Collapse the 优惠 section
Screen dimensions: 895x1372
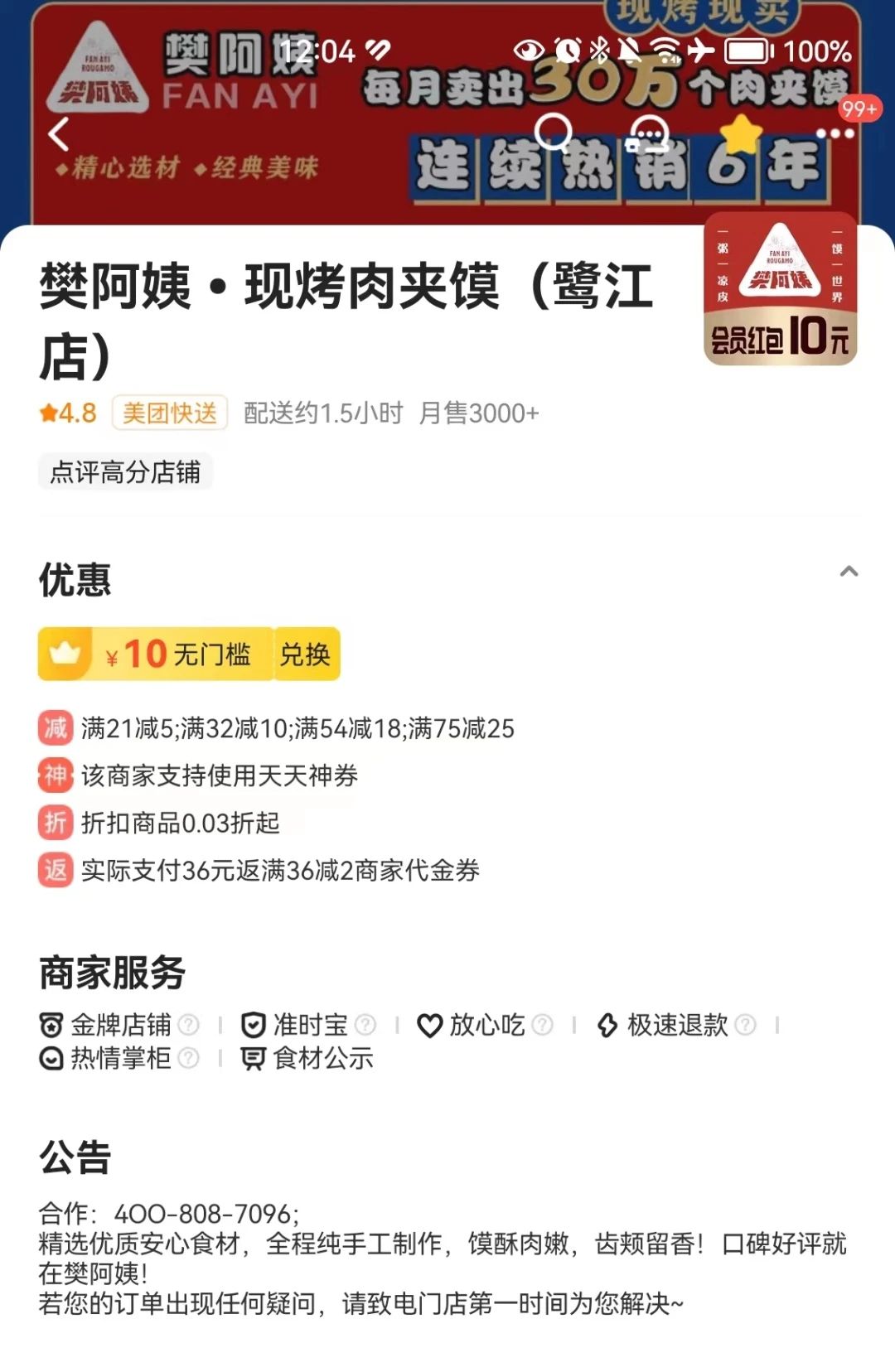tap(849, 572)
